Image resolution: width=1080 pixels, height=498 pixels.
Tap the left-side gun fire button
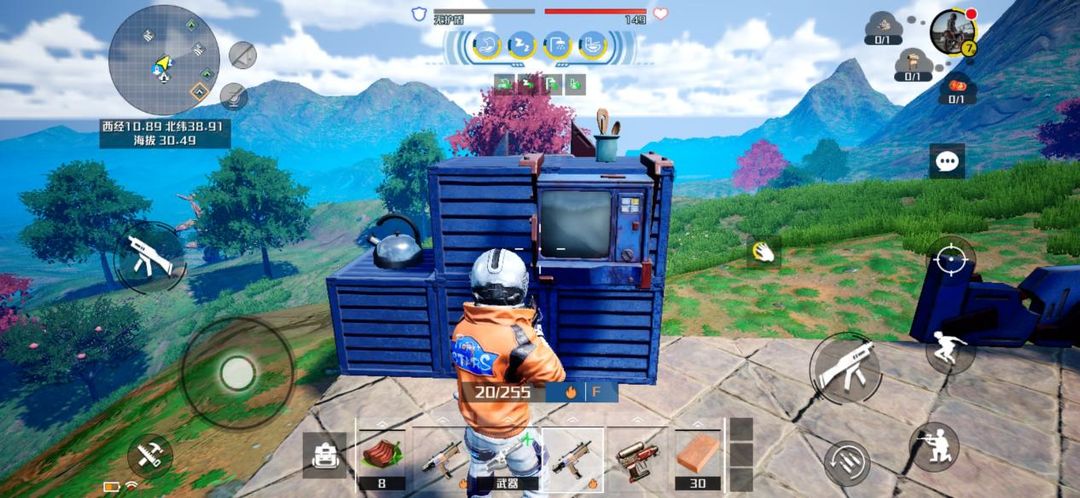coord(149,256)
